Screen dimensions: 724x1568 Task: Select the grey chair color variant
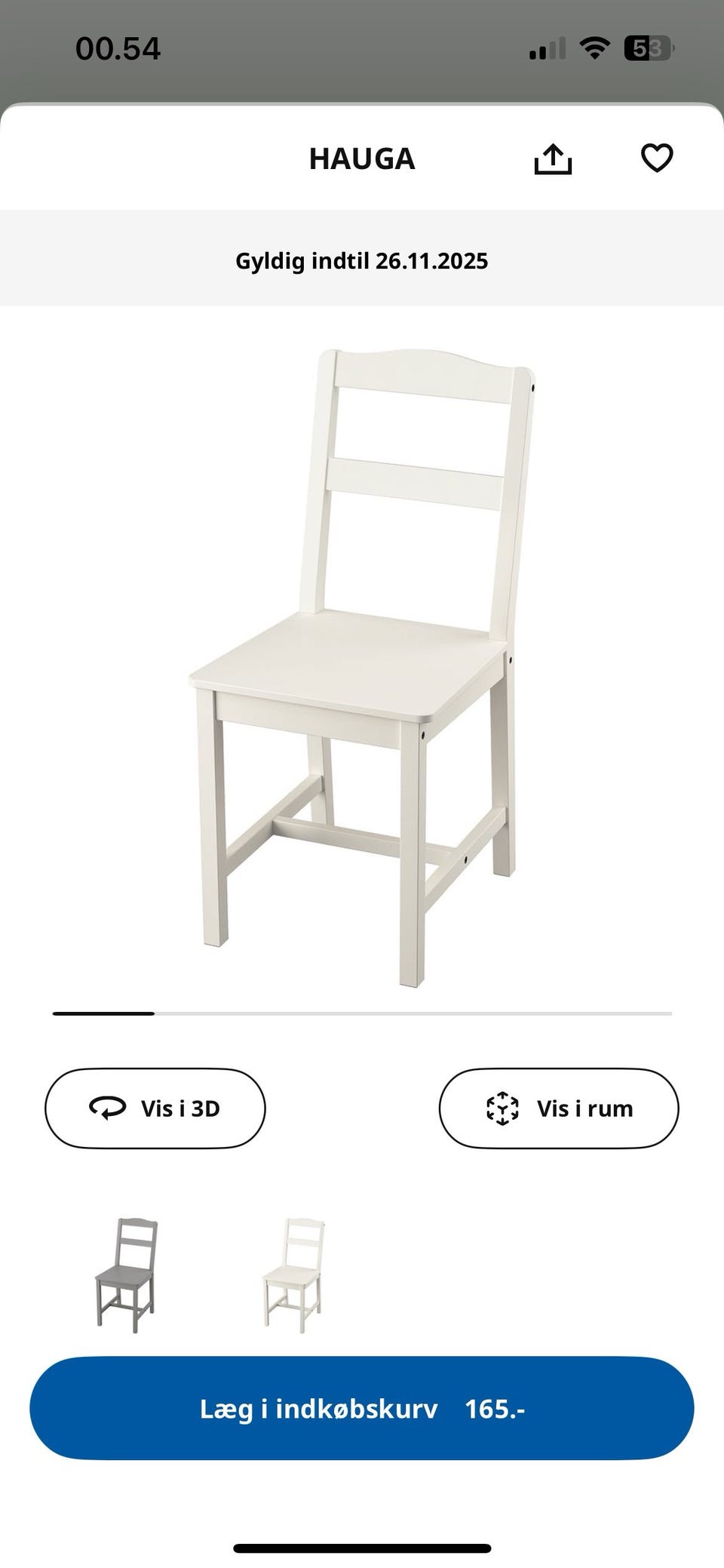[x=127, y=1274]
